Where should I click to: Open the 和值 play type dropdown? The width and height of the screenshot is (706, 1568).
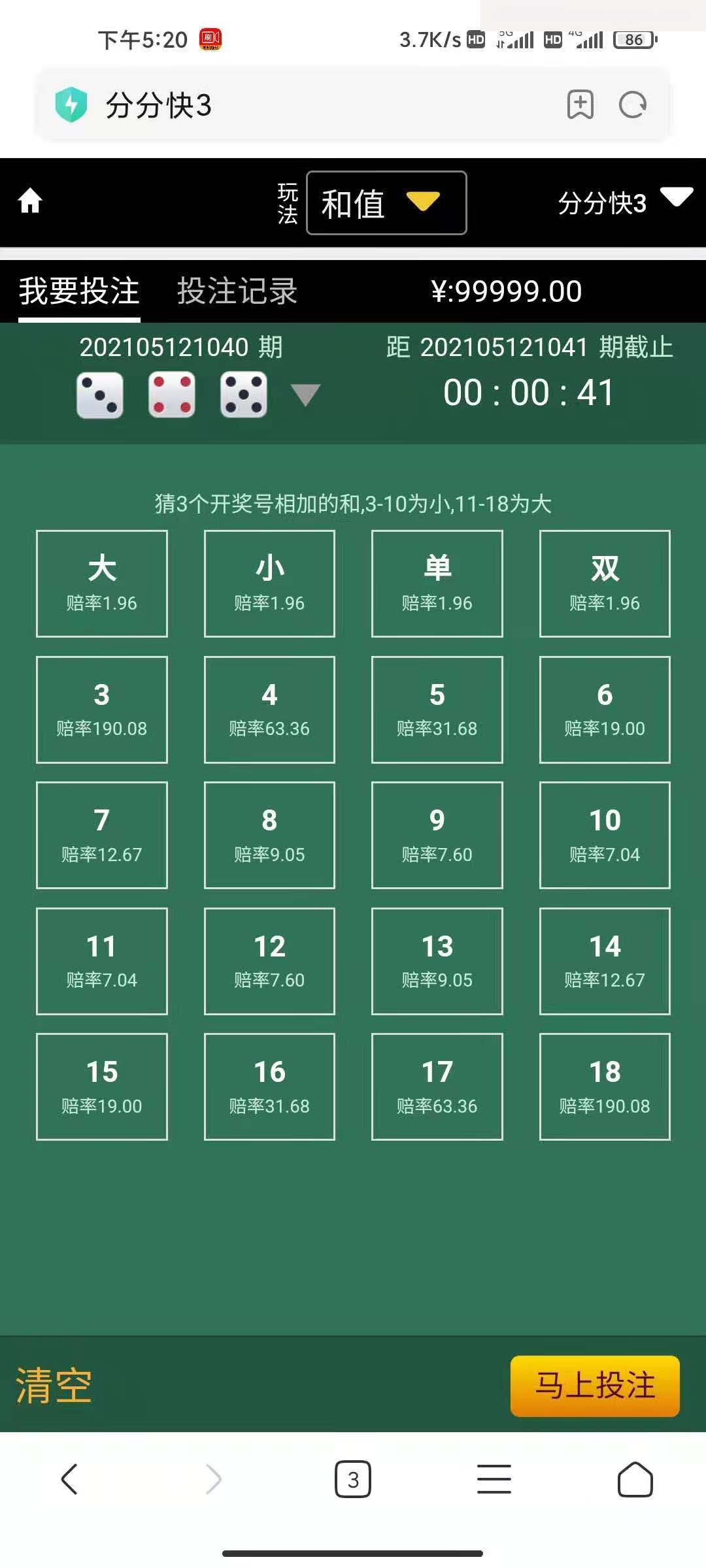[386, 203]
